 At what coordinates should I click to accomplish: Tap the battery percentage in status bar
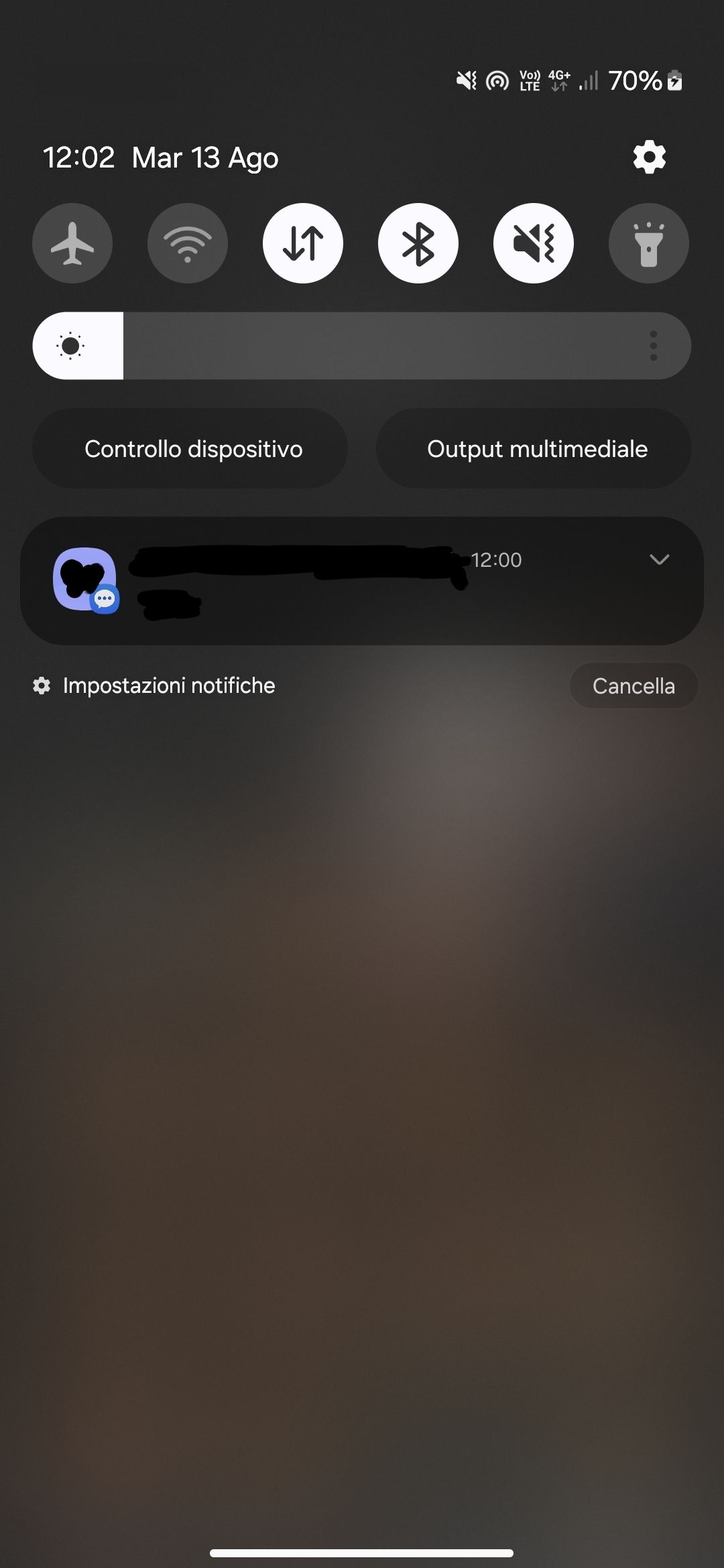[636, 80]
